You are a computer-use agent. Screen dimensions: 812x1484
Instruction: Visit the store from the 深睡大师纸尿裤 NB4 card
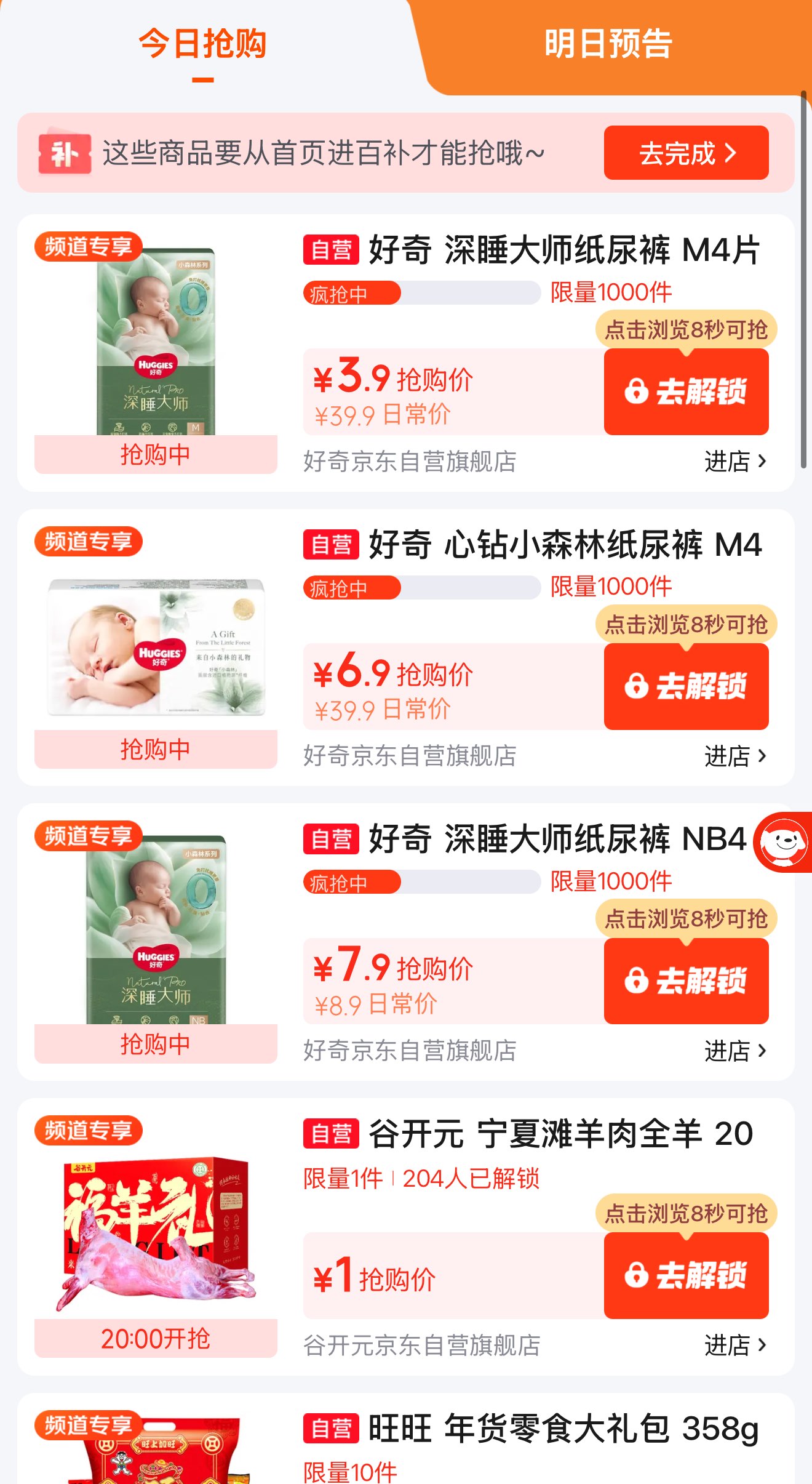(735, 1051)
